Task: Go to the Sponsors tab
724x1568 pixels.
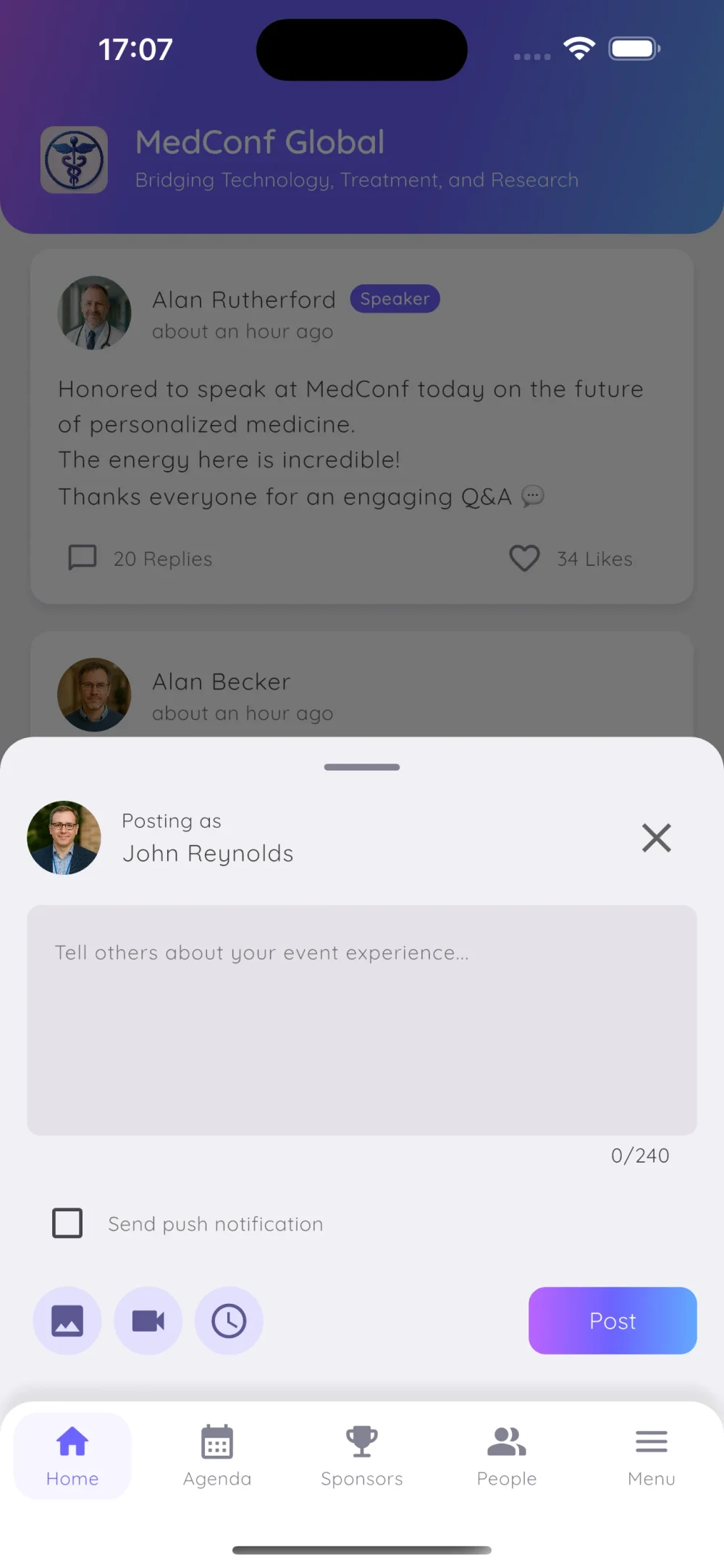Action: tap(362, 1456)
